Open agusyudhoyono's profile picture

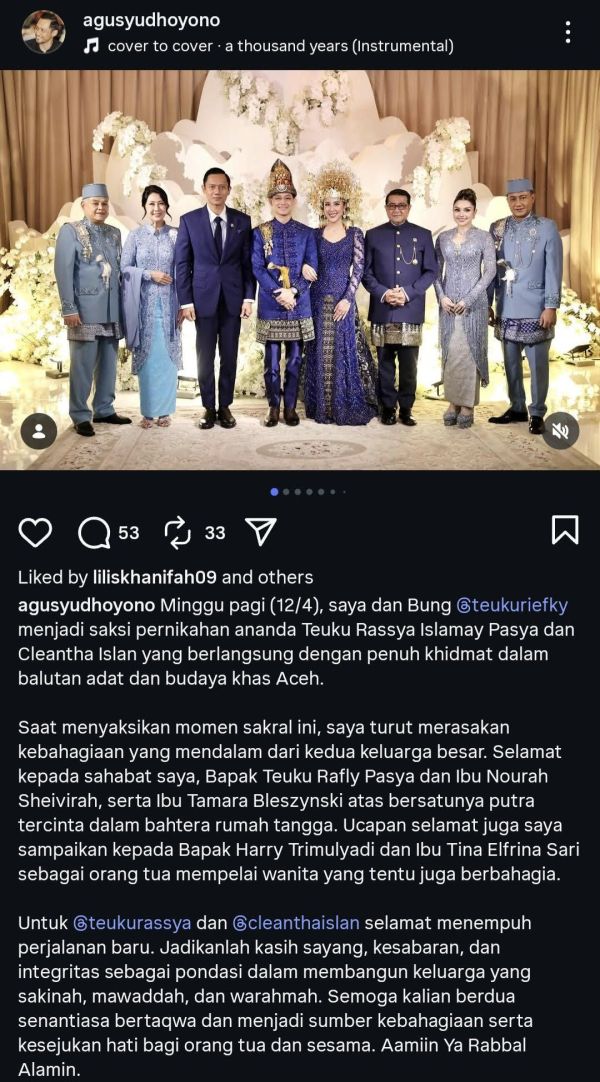pos(43,32)
